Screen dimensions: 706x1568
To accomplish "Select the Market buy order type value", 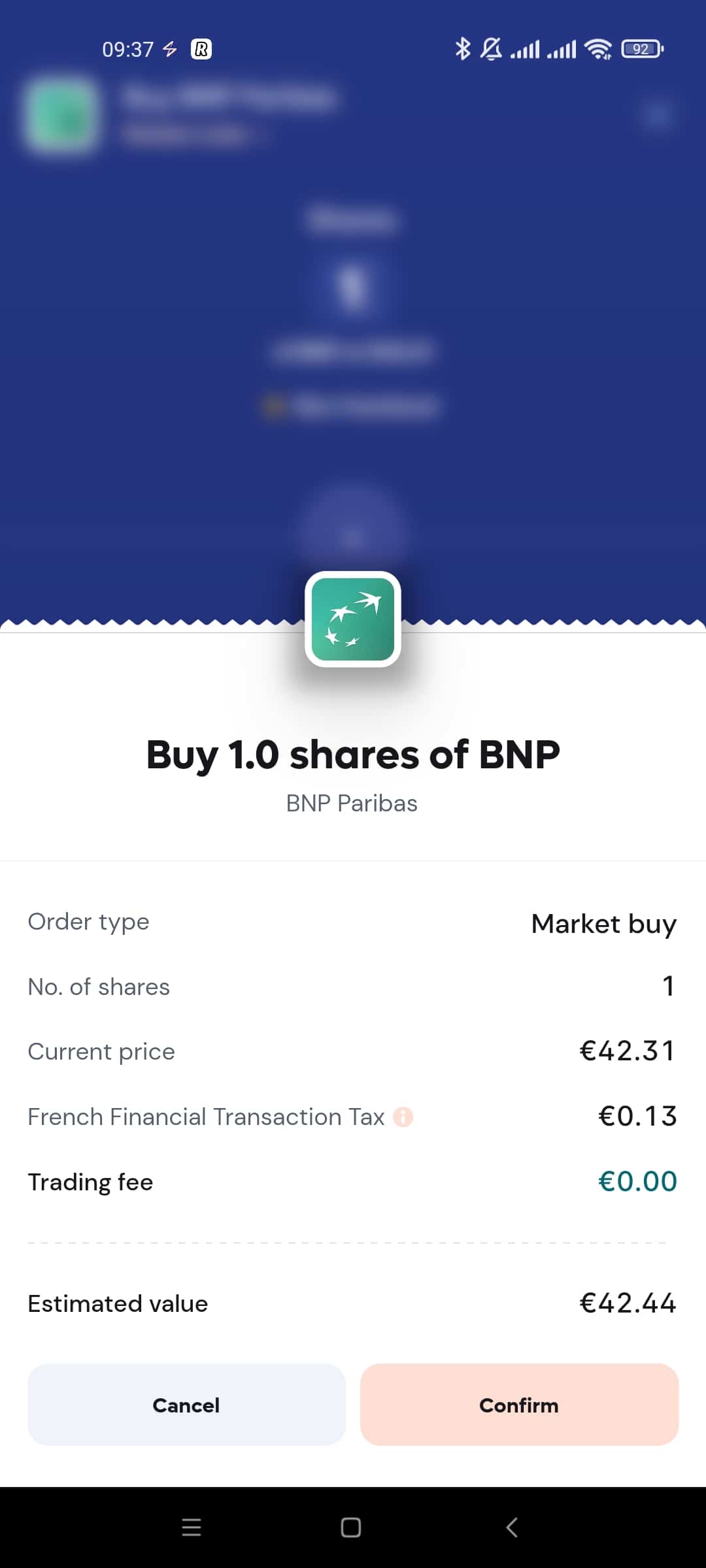I will 603,923.
